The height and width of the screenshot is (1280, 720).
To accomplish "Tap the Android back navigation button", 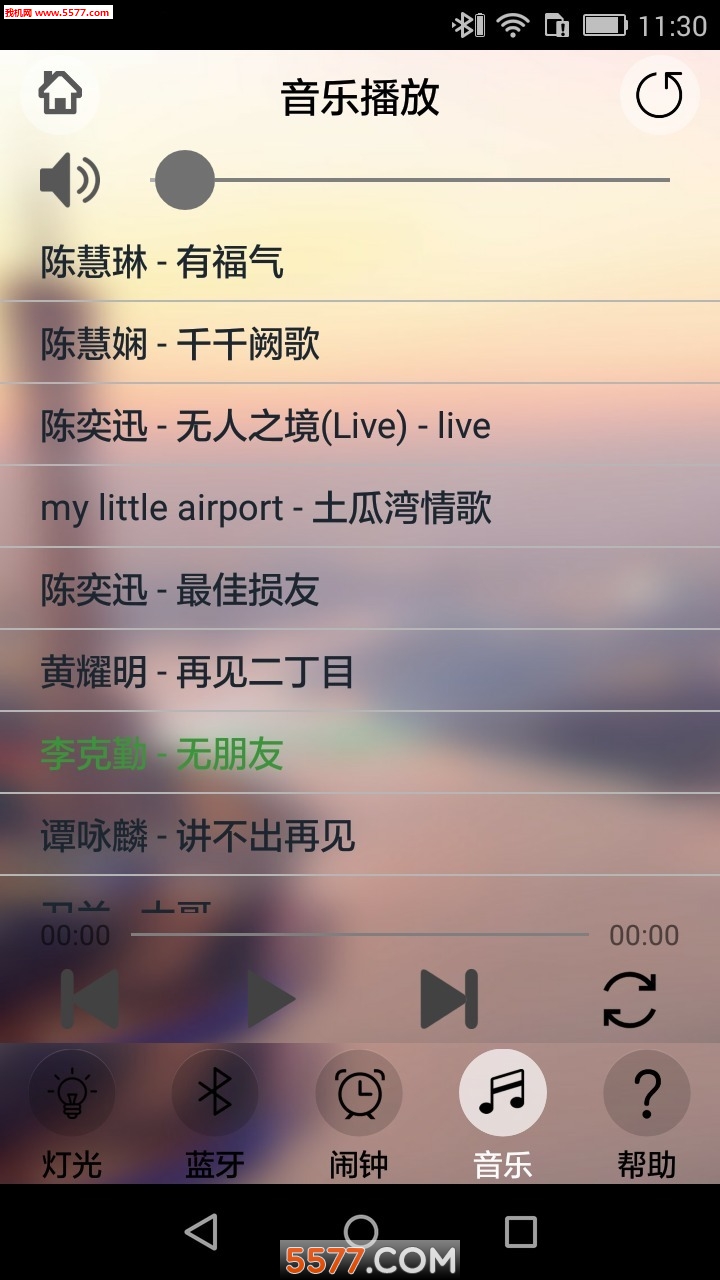I will click(202, 1233).
